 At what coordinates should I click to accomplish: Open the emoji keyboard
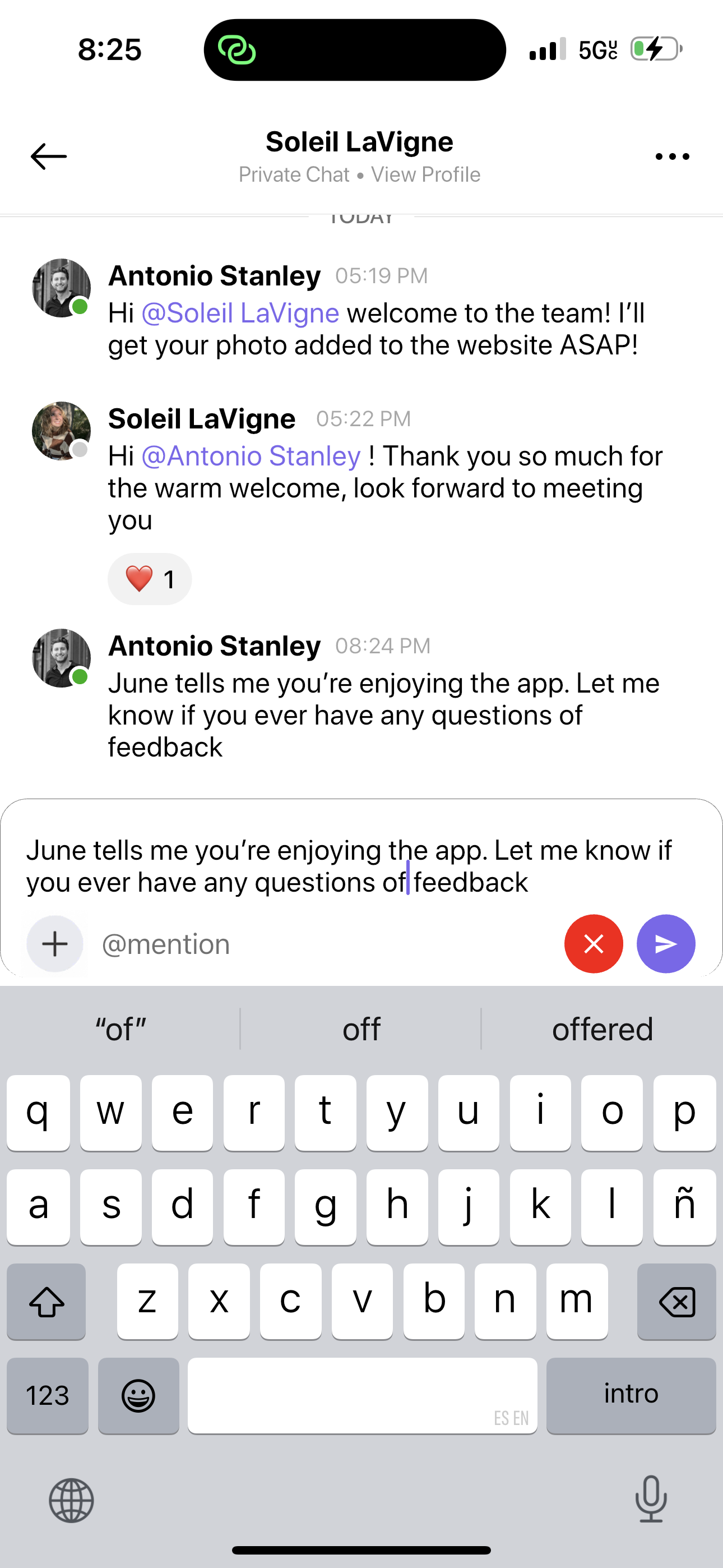[139, 1395]
